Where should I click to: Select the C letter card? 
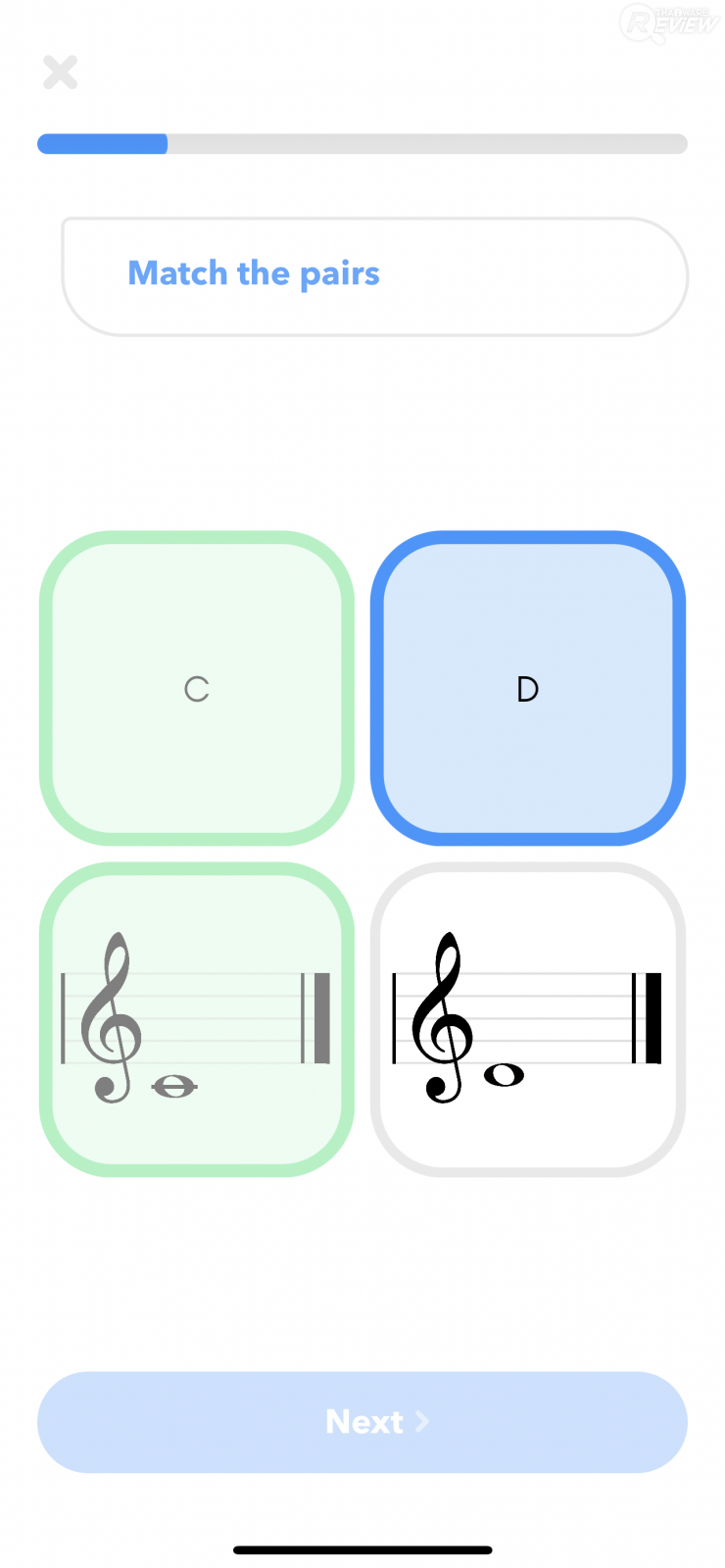tap(197, 688)
